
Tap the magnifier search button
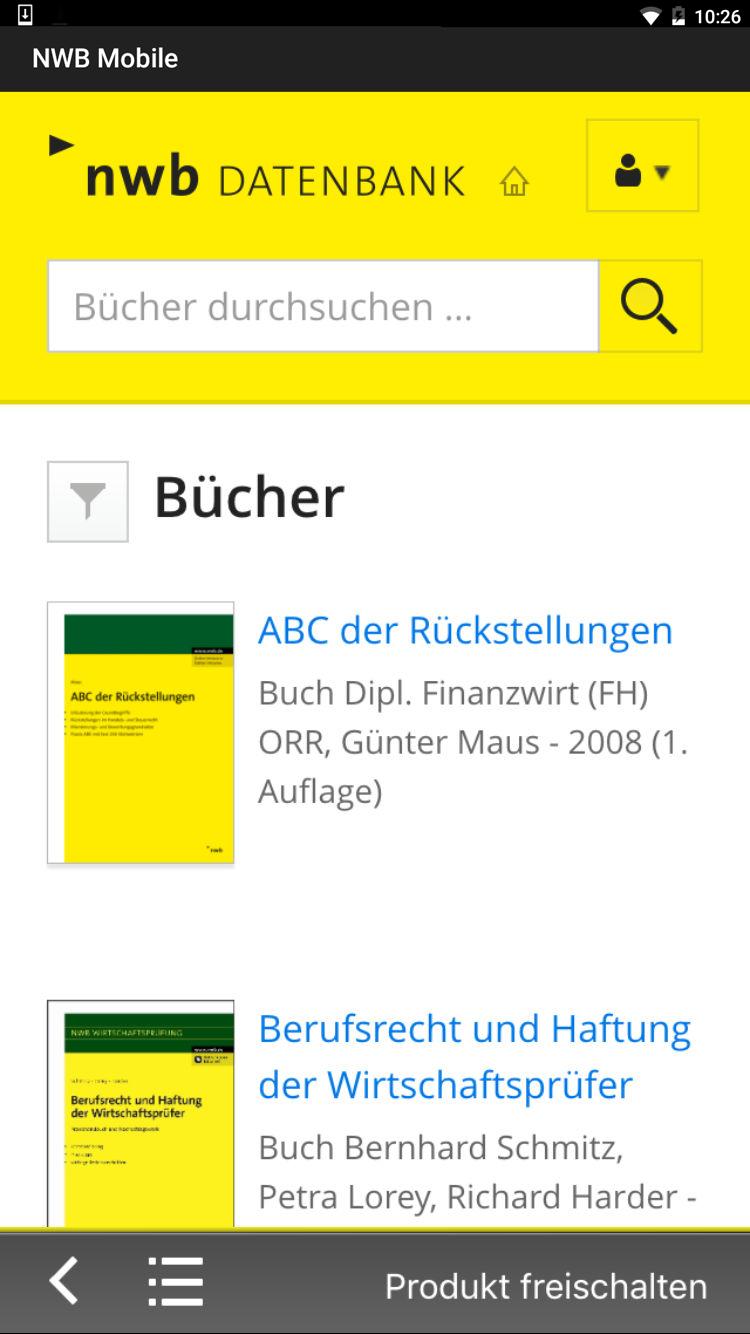coord(650,306)
